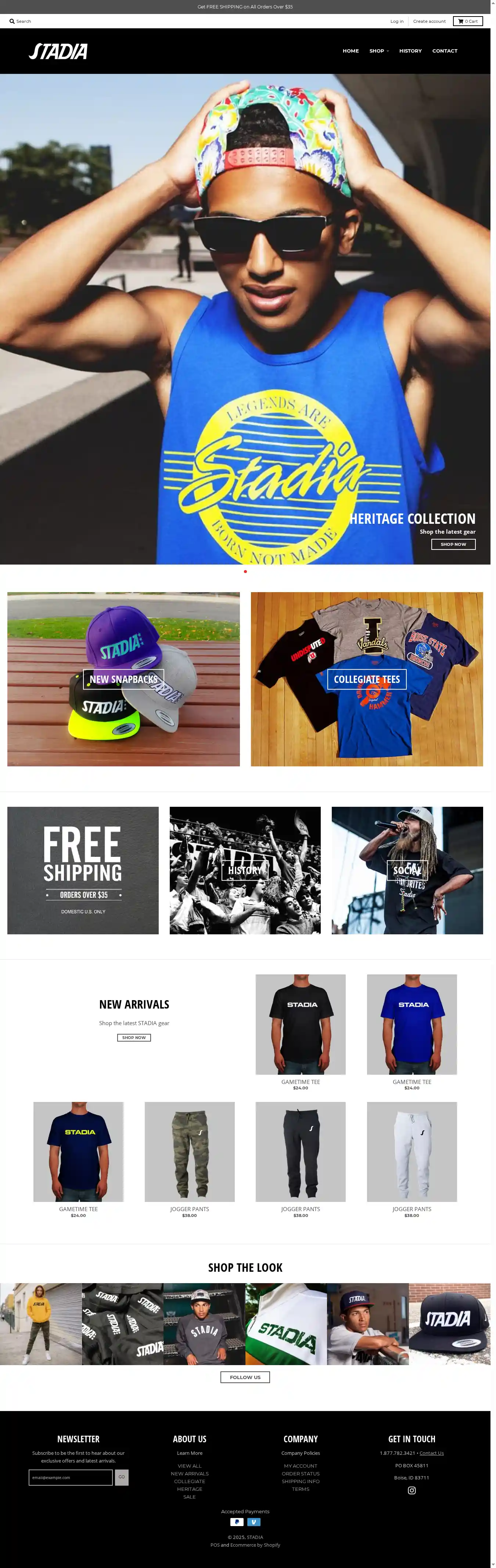Submit the newsletter with the GO button
The height and width of the screenshot is (1568, 496).
[122, 1477]
